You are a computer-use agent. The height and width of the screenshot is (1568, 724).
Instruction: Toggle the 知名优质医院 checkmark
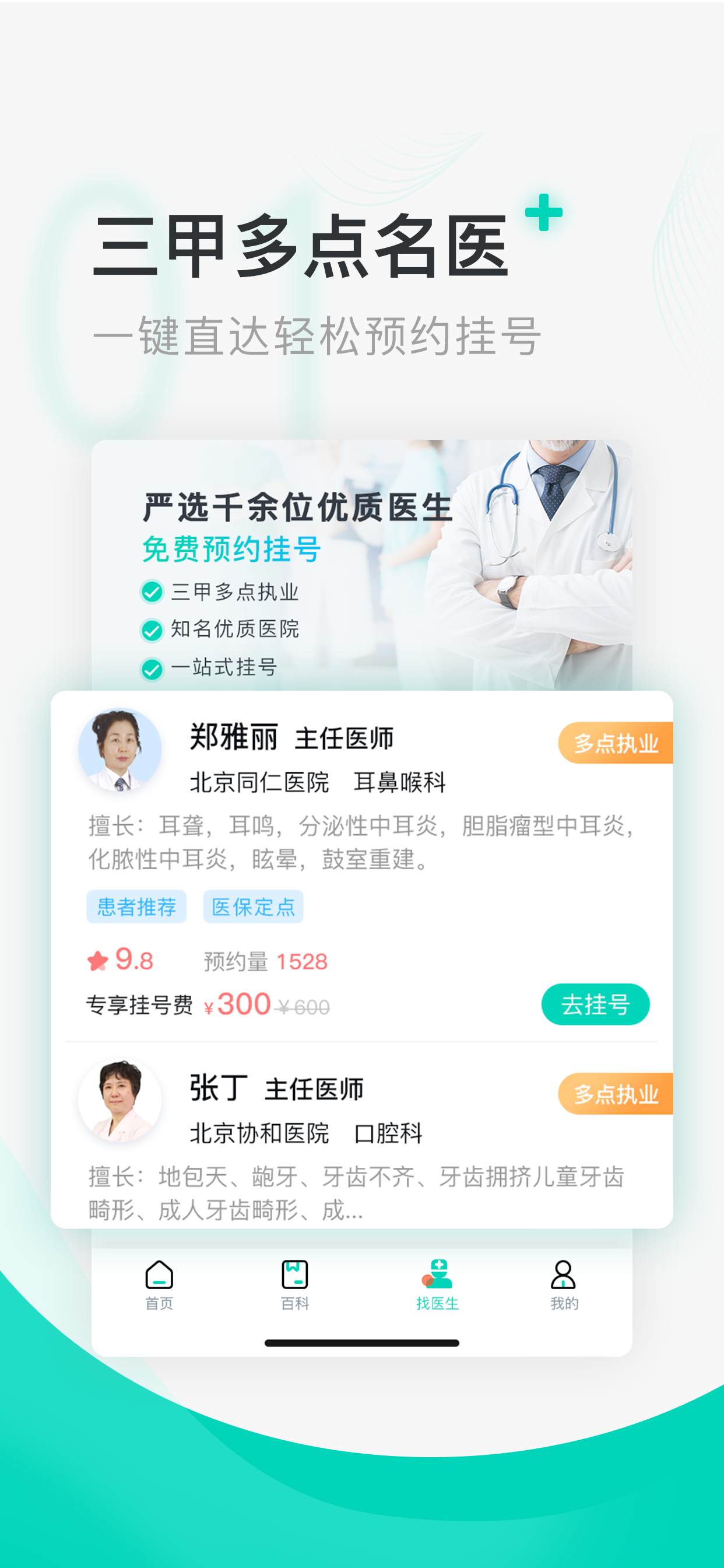tap(152, 631)
